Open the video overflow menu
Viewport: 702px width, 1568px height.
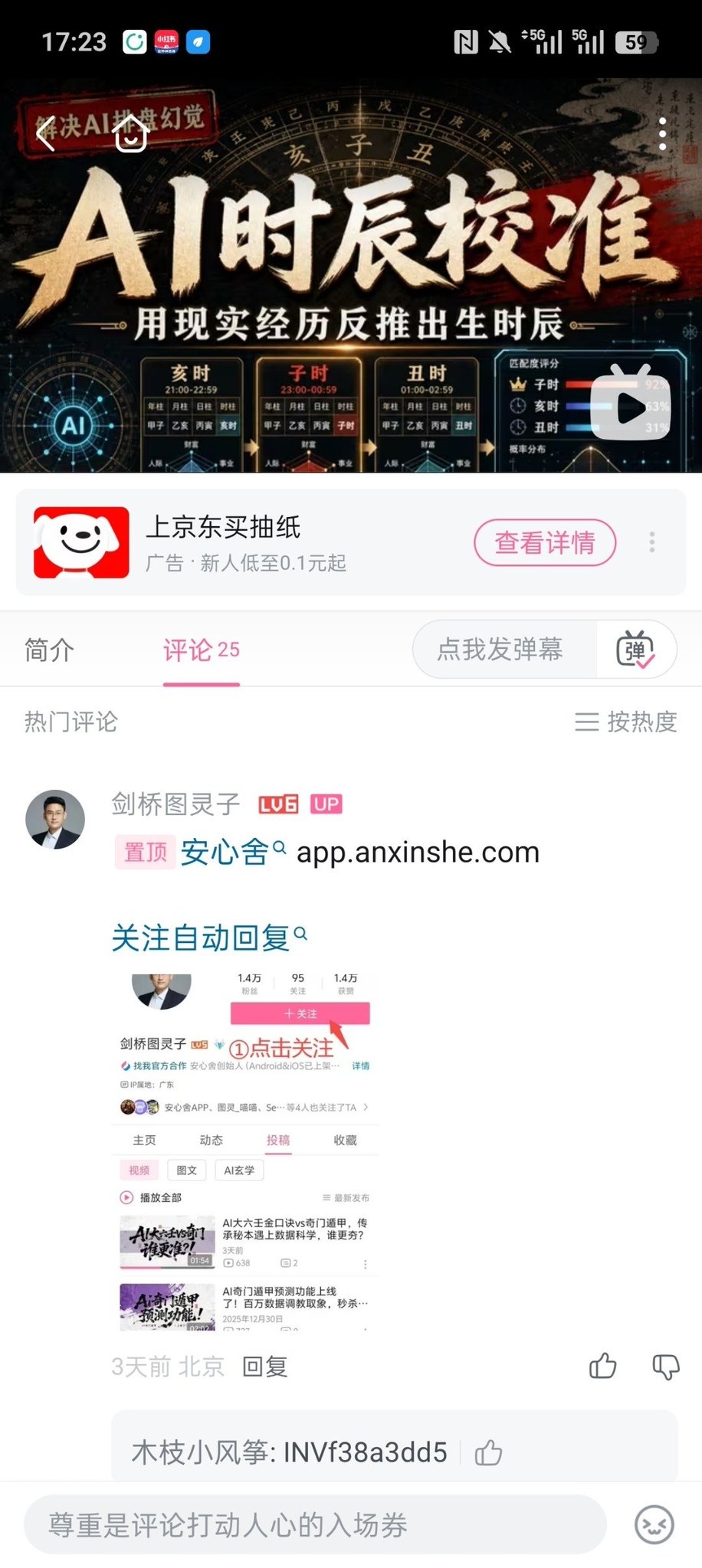663,134
